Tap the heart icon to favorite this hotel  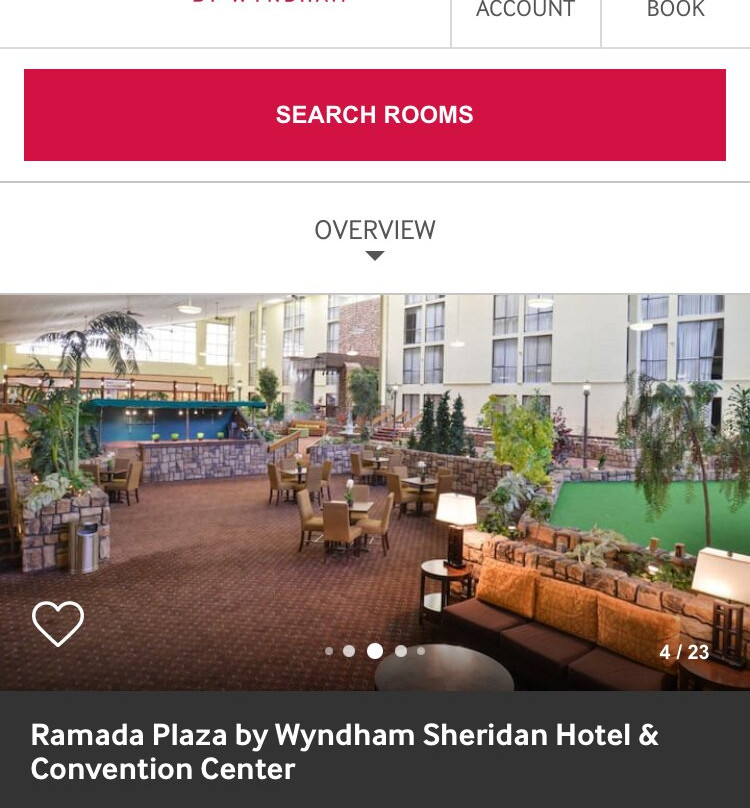(58, 622)
